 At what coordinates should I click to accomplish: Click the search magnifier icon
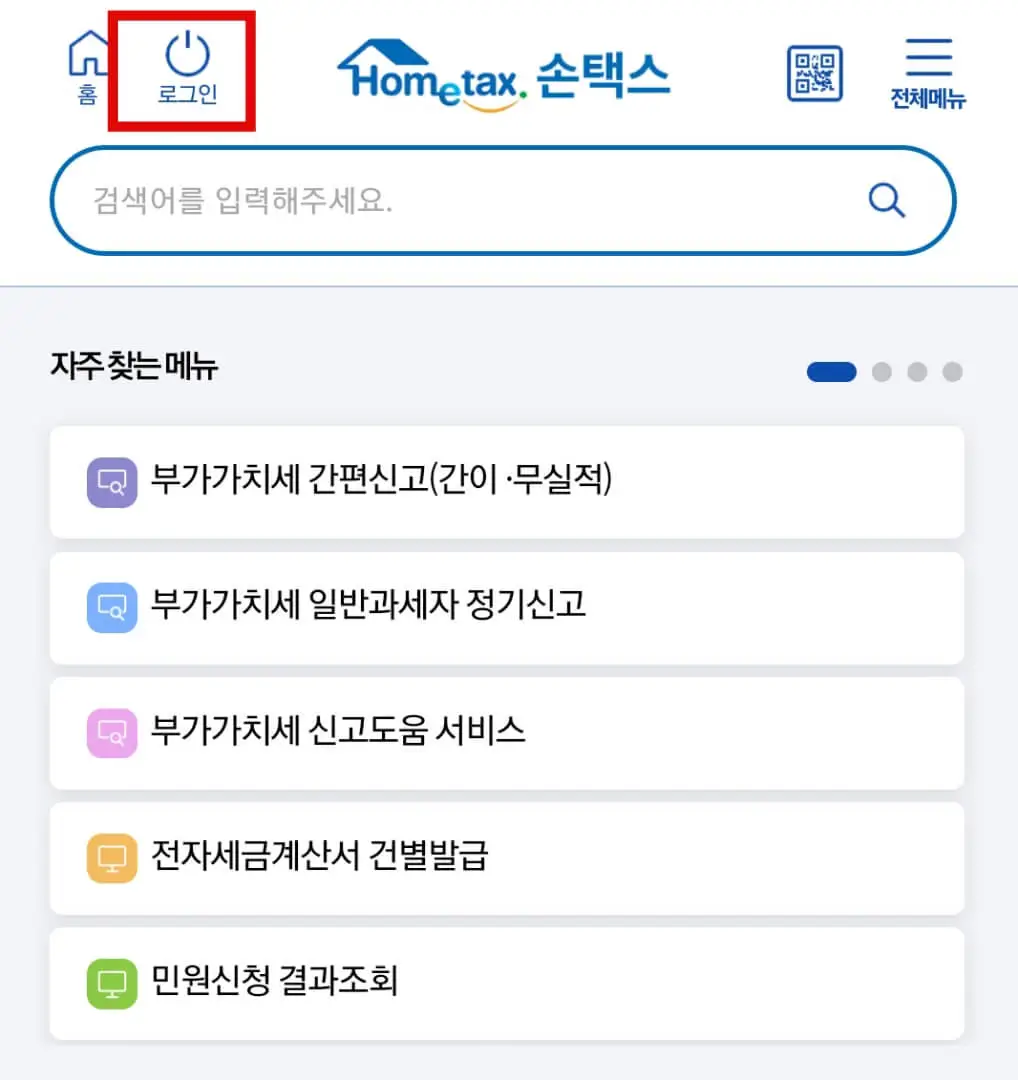tap(888, 199)
